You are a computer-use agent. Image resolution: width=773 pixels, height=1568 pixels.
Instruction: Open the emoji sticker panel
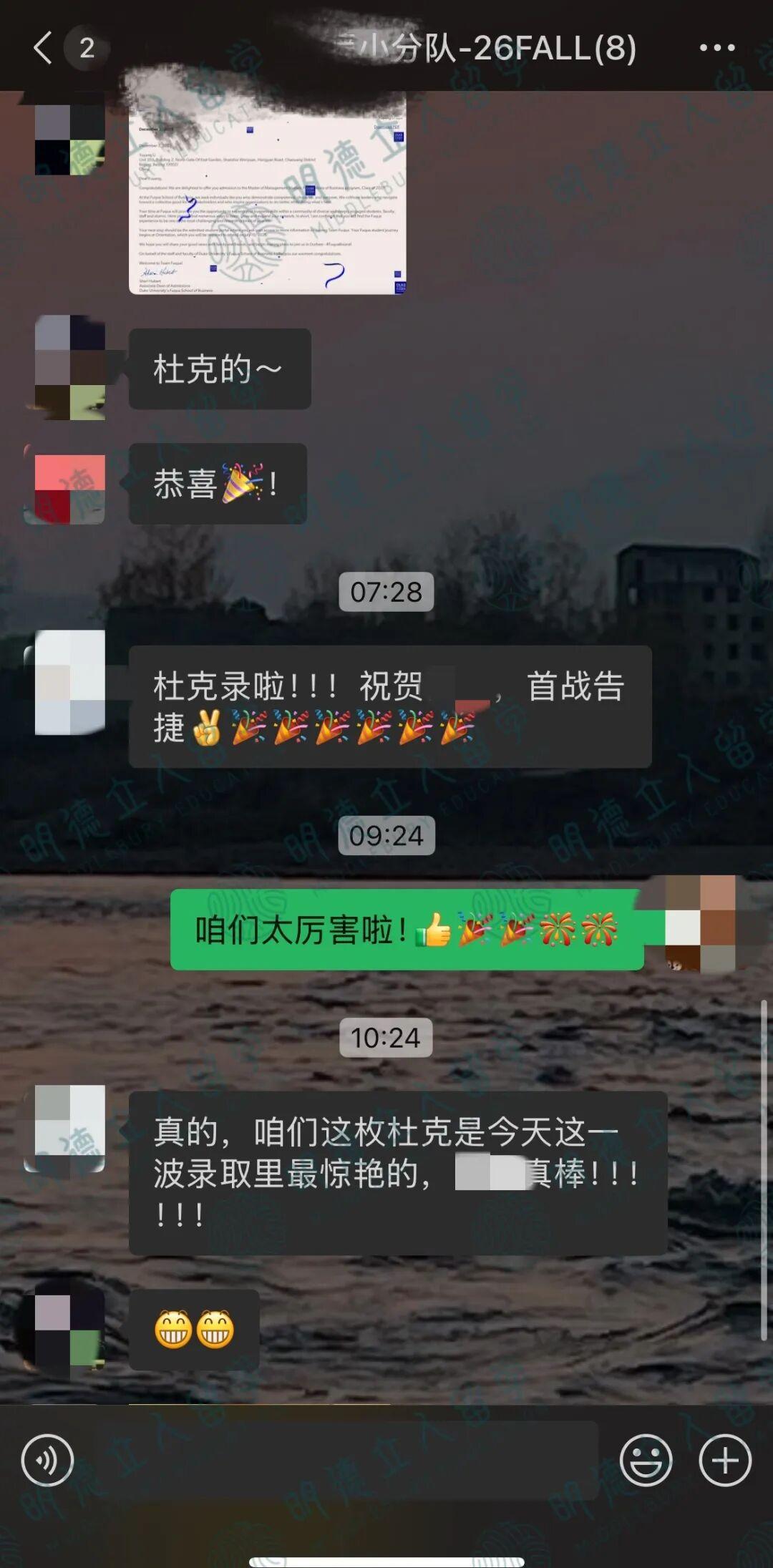tap(645, 1459)
